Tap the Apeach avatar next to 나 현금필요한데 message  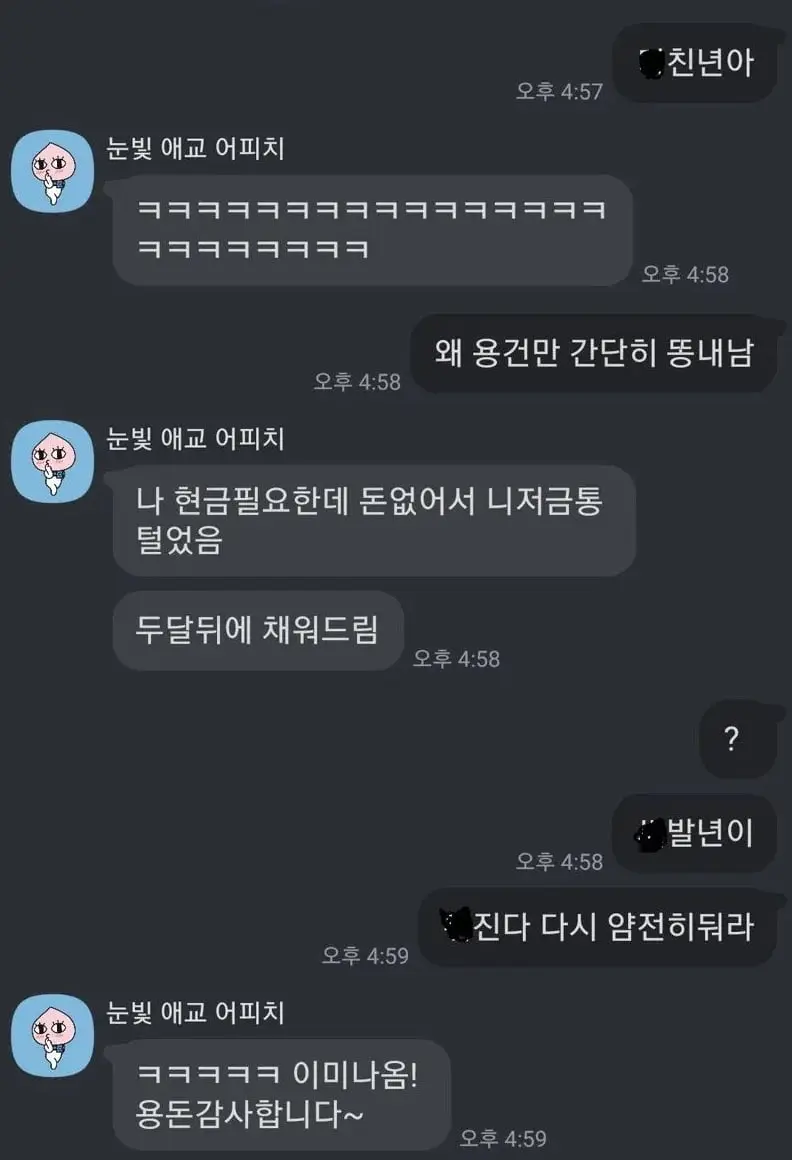[52, 461]
